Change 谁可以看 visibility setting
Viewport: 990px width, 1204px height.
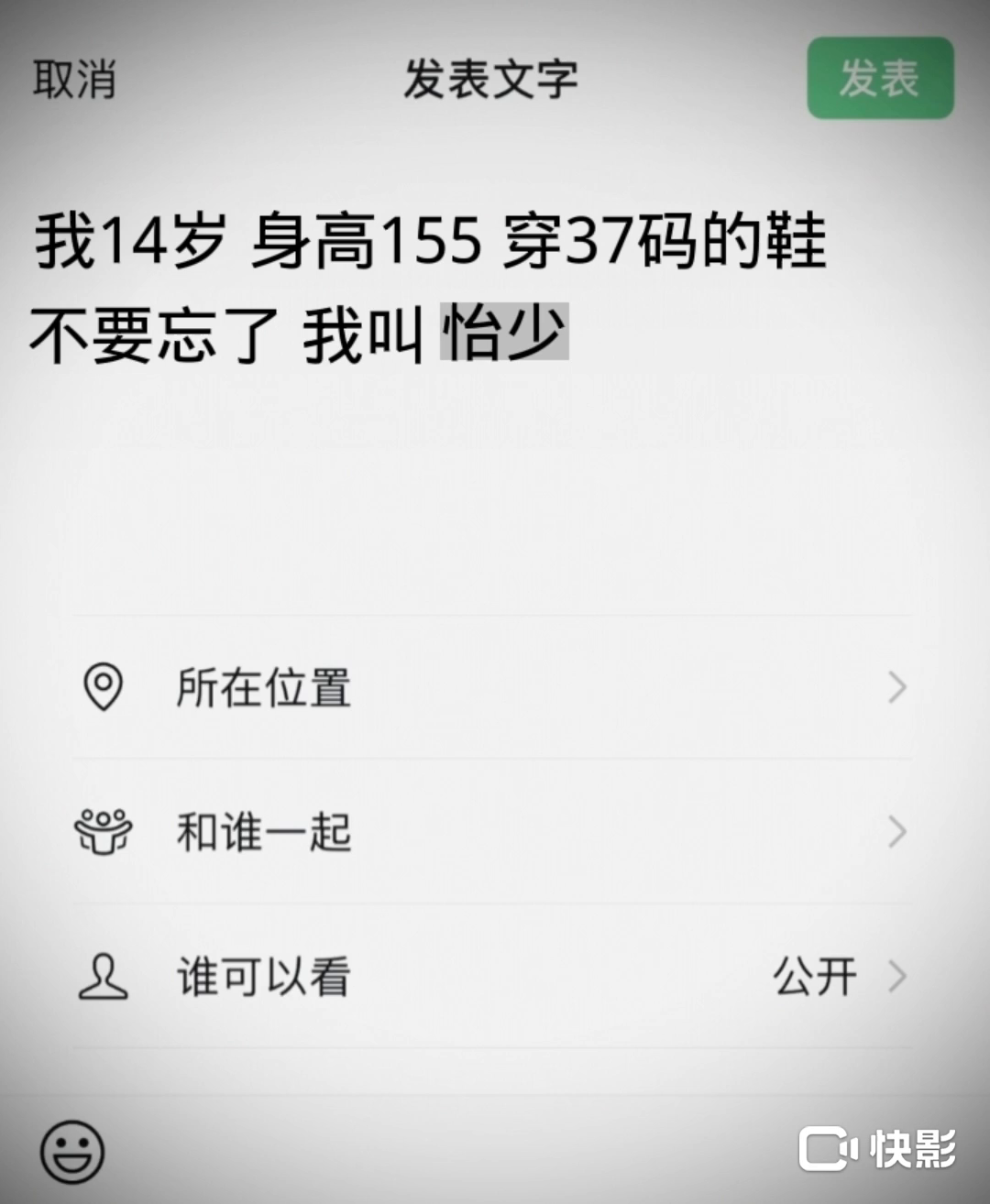493,977
